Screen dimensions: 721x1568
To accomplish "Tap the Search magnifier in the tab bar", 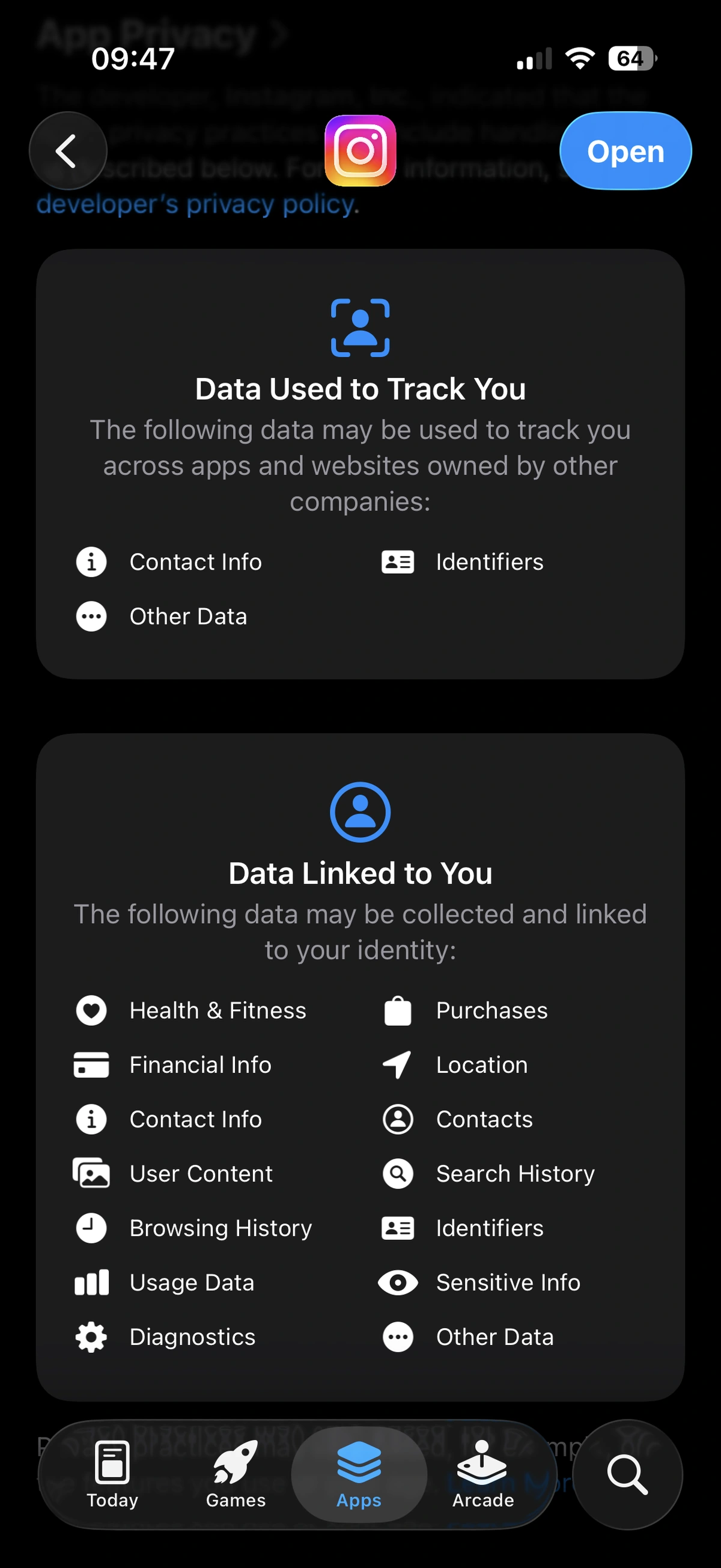I will tap(627, 1473).
